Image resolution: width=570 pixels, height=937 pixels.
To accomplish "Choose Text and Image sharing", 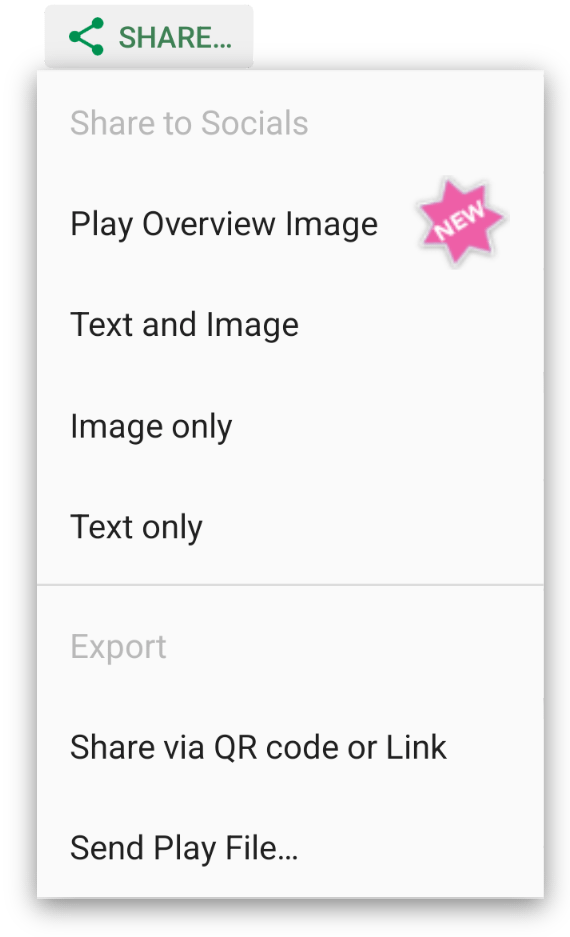I will (x=290, y=325).
